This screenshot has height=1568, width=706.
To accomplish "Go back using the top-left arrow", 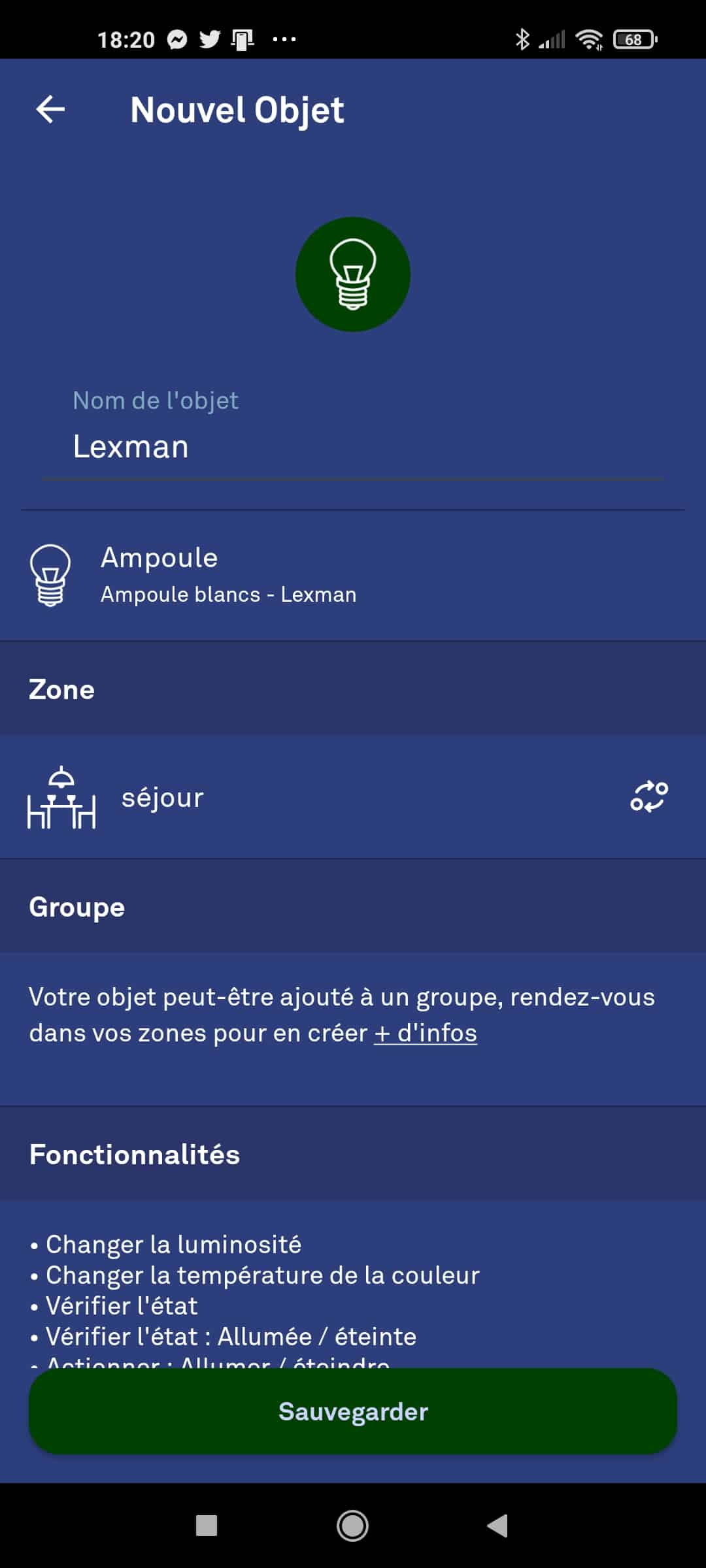I will click(50, 109).
